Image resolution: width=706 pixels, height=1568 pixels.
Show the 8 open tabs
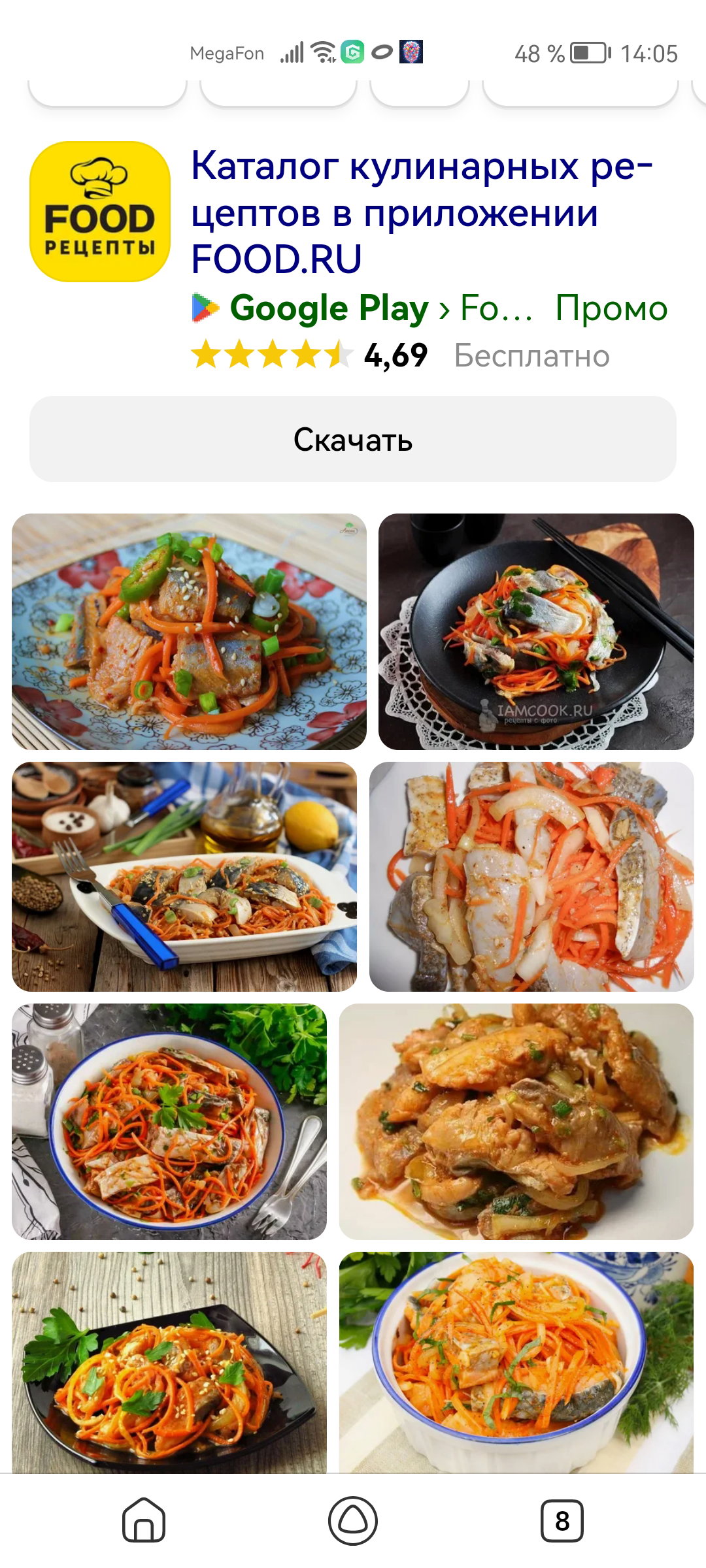pos(562,1521)
